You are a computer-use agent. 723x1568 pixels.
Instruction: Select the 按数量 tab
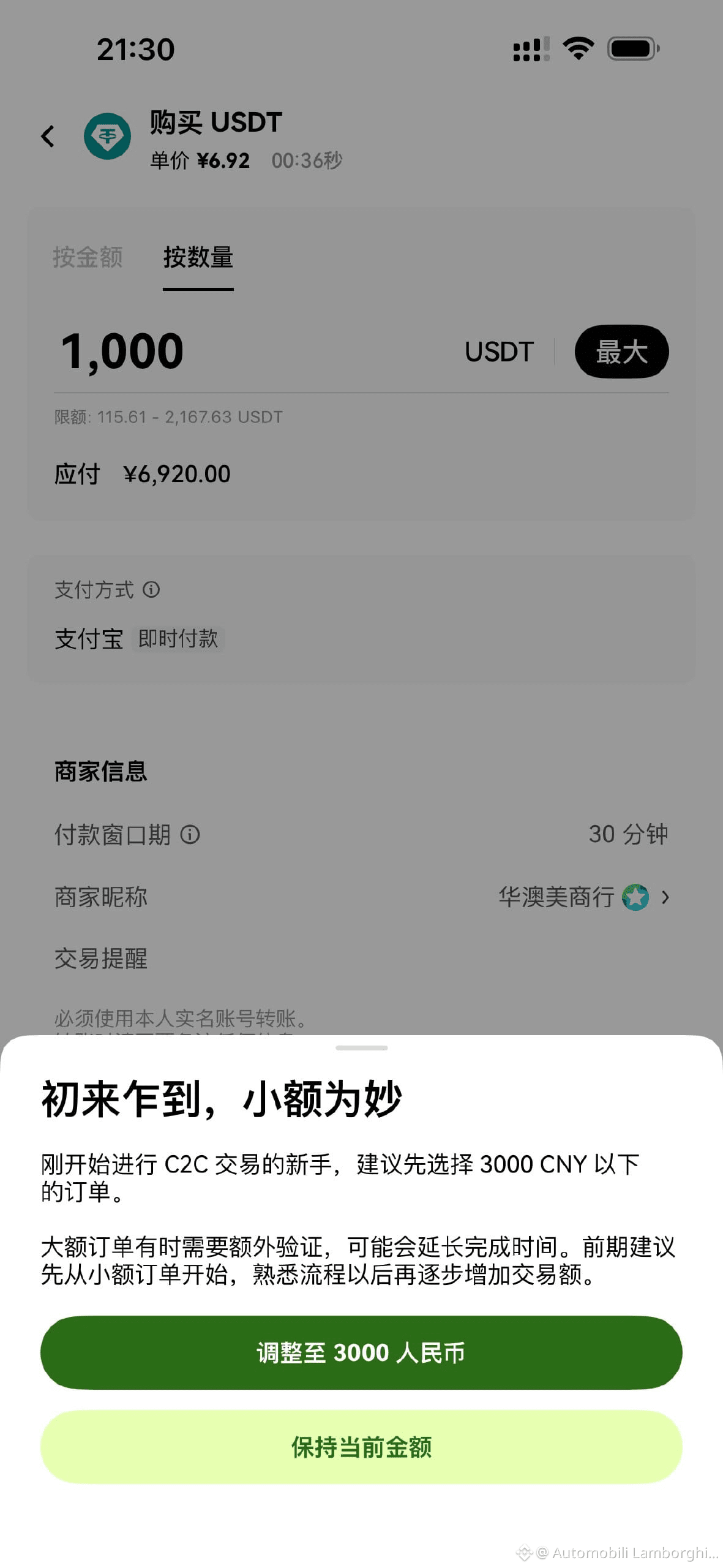198,258
